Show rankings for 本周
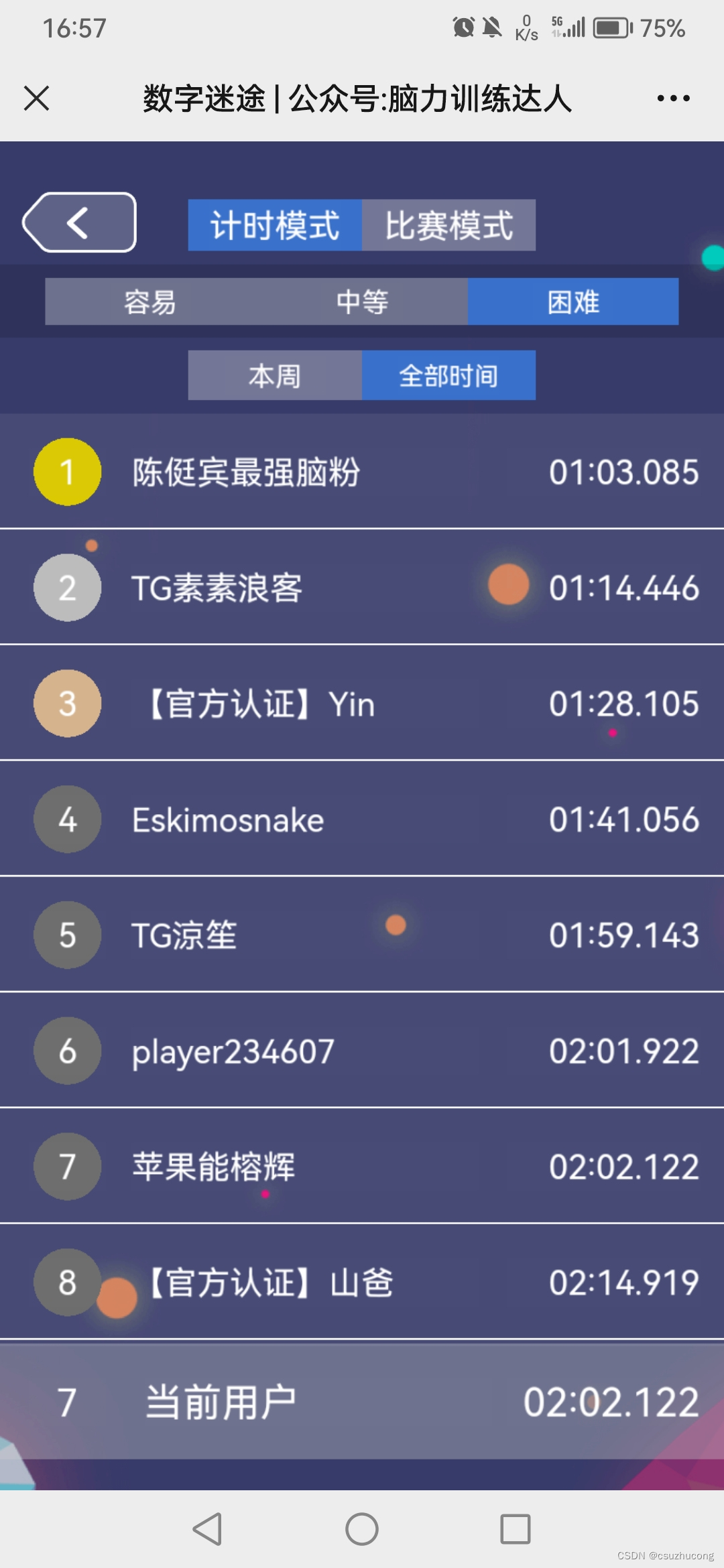 click(x=275, y=375)
